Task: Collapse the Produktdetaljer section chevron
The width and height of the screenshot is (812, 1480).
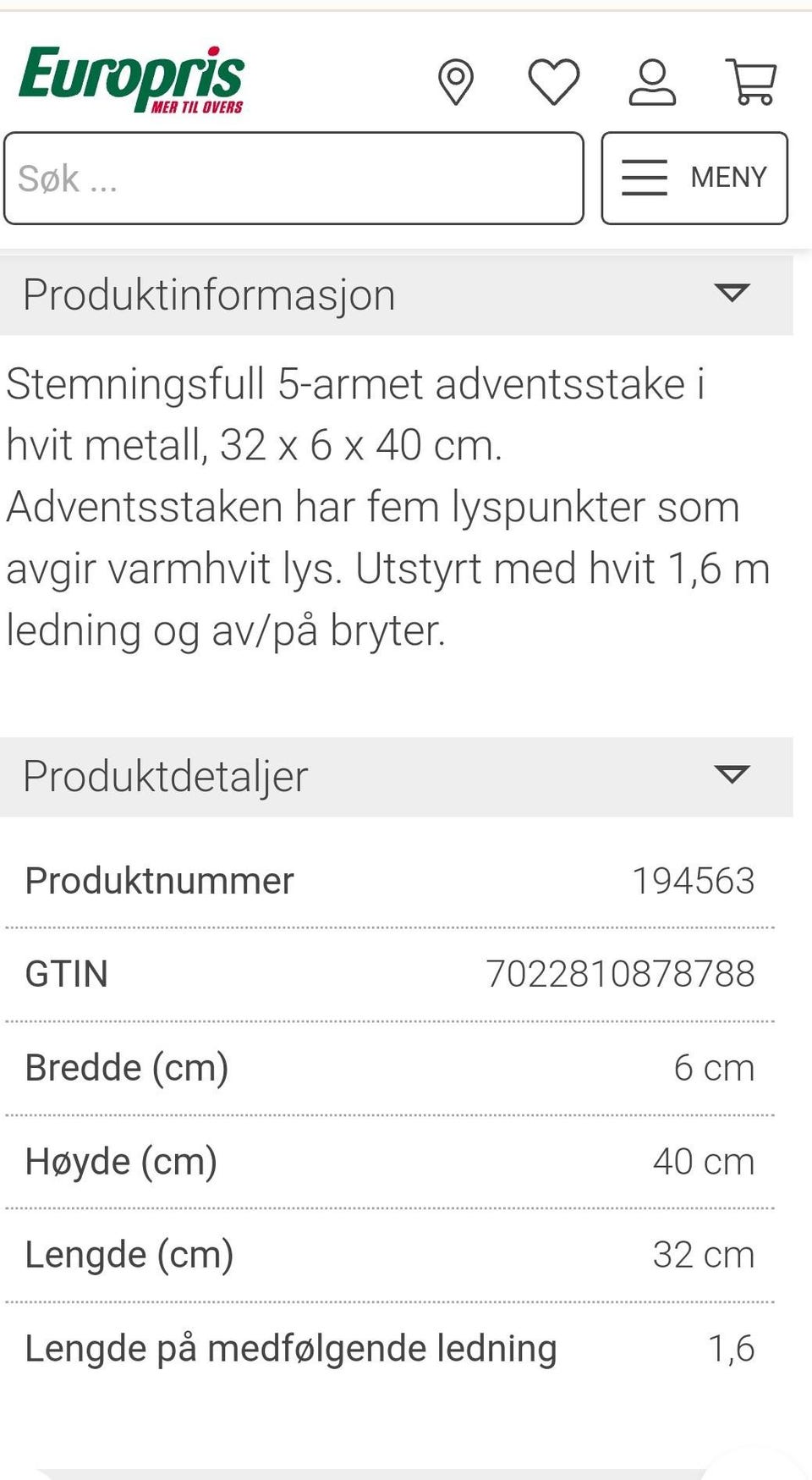Action: coord(732,774)
